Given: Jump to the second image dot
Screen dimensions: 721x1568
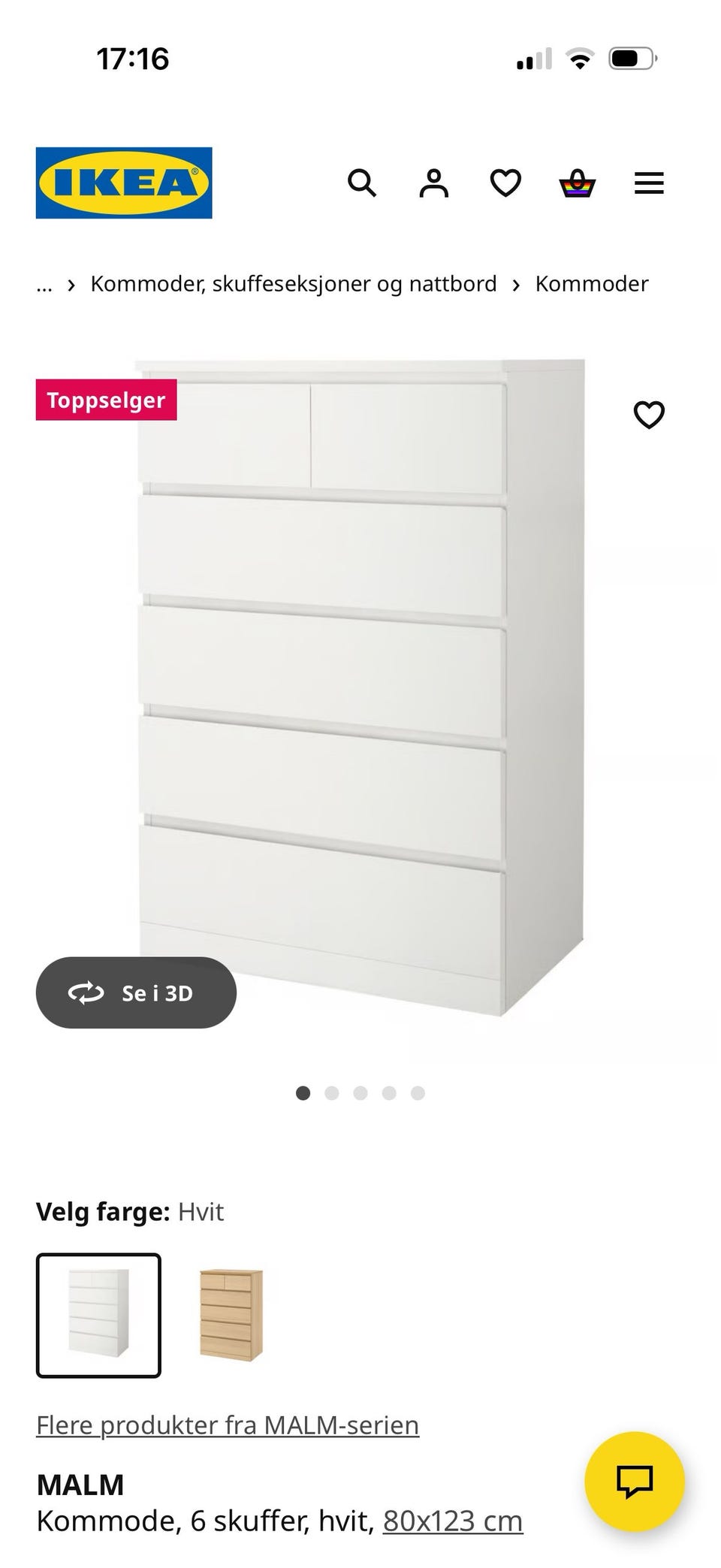Looking at the screenshot, I should point(332,1093).
